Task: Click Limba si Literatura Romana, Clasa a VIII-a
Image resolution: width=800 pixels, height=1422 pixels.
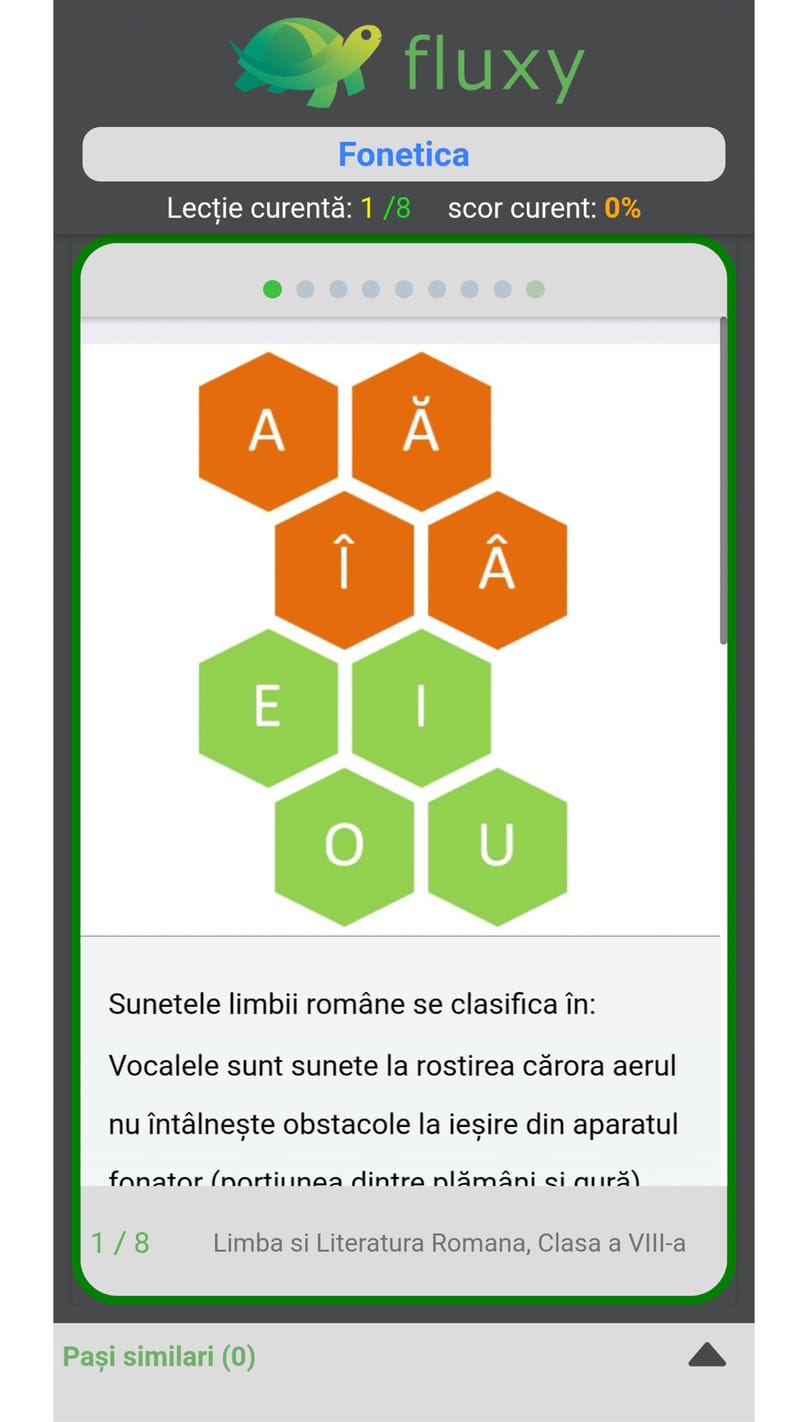Action: pyautogui.click(x=448, y=1243)
